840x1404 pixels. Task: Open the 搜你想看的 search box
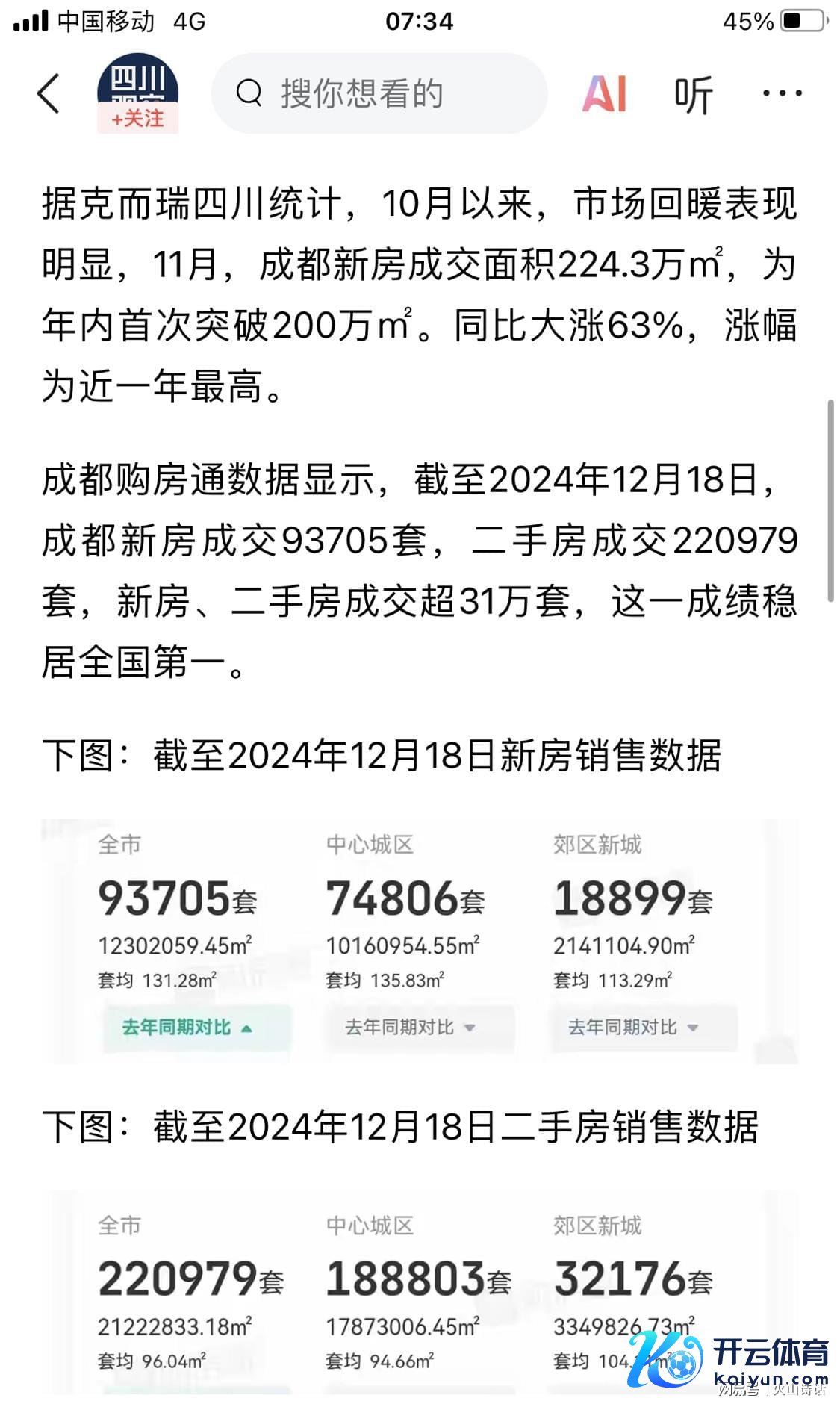coord(379,94)
